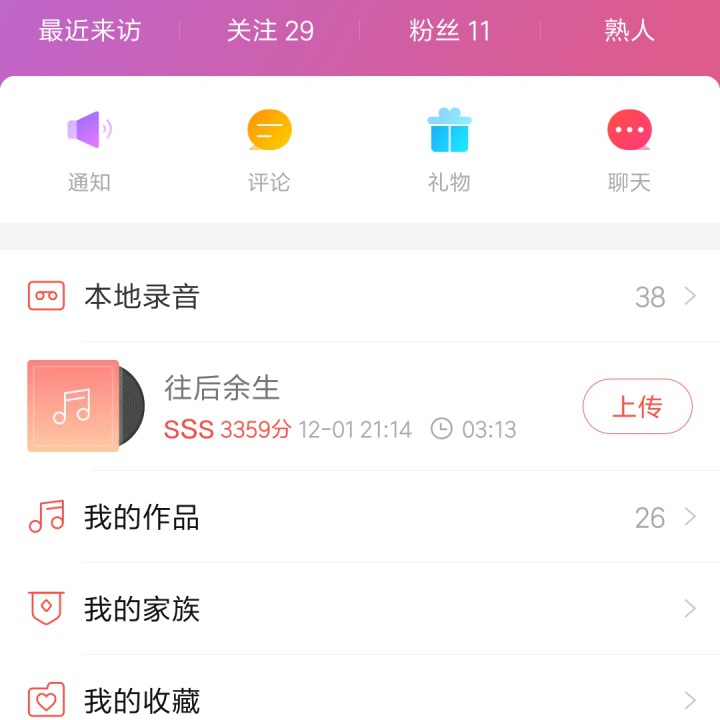Open 我的收藏 my favorites

coord(360,700)
